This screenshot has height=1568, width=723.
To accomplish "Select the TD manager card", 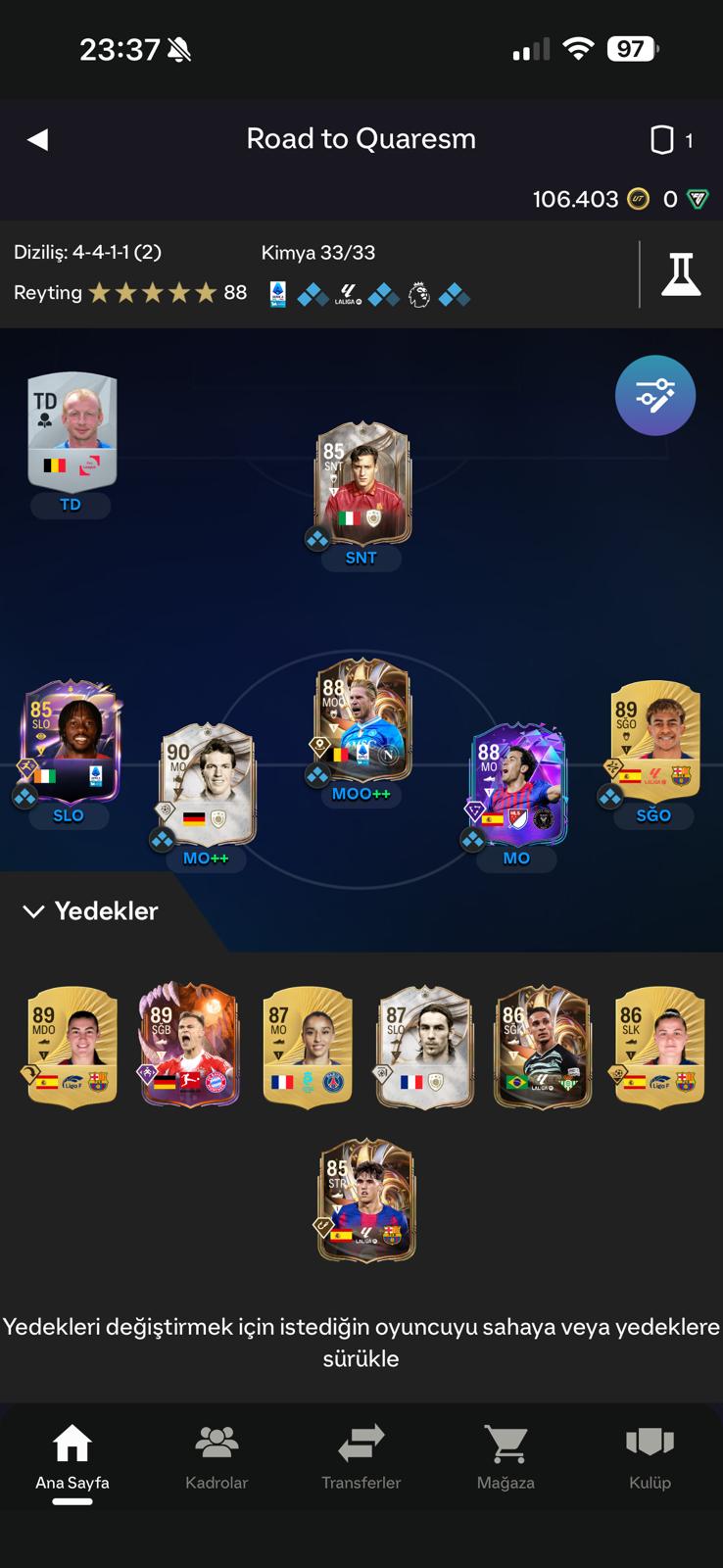I will click(x=72, y=433).
